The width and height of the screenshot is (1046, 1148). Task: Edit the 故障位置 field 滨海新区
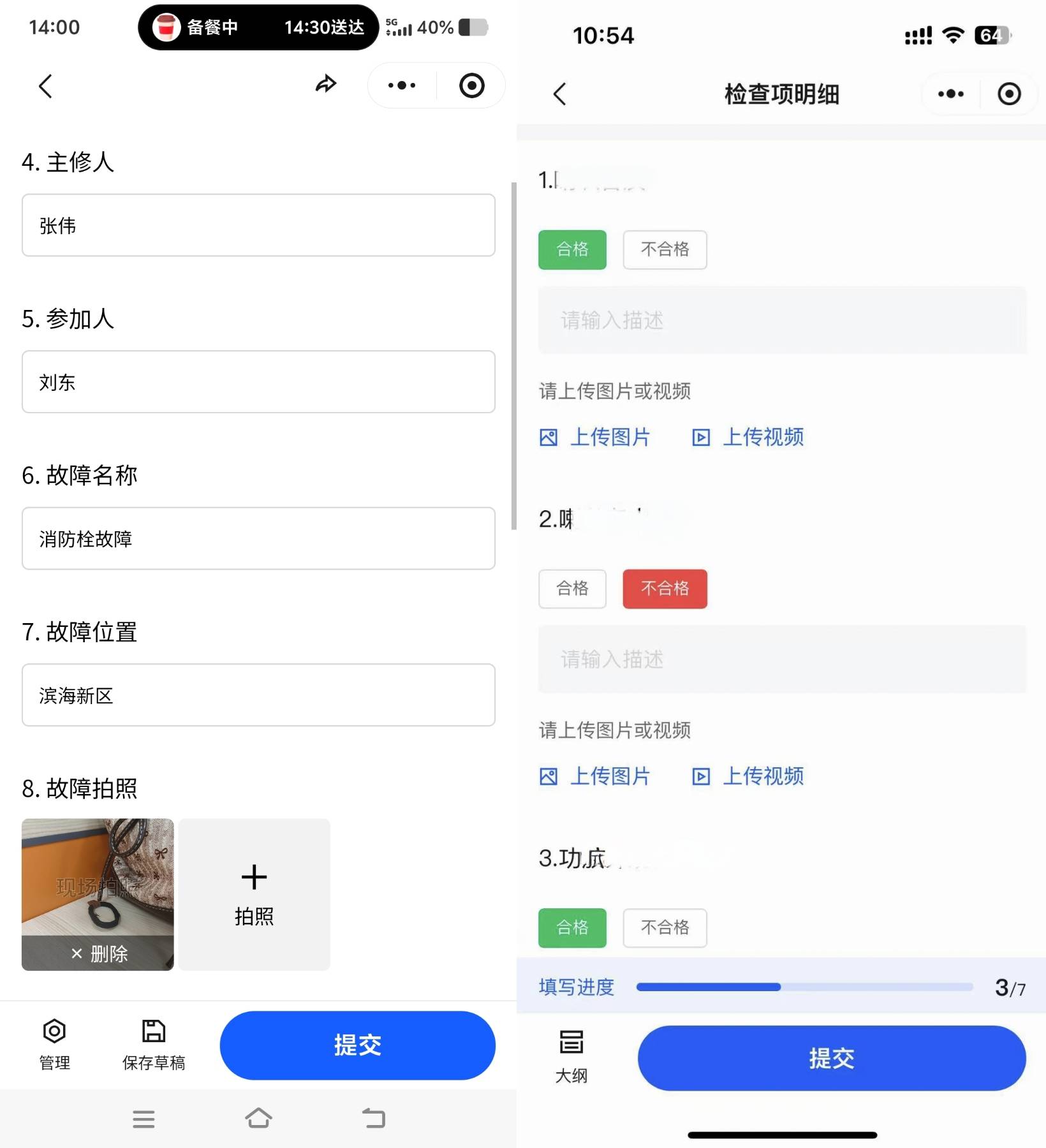point(258,695)
